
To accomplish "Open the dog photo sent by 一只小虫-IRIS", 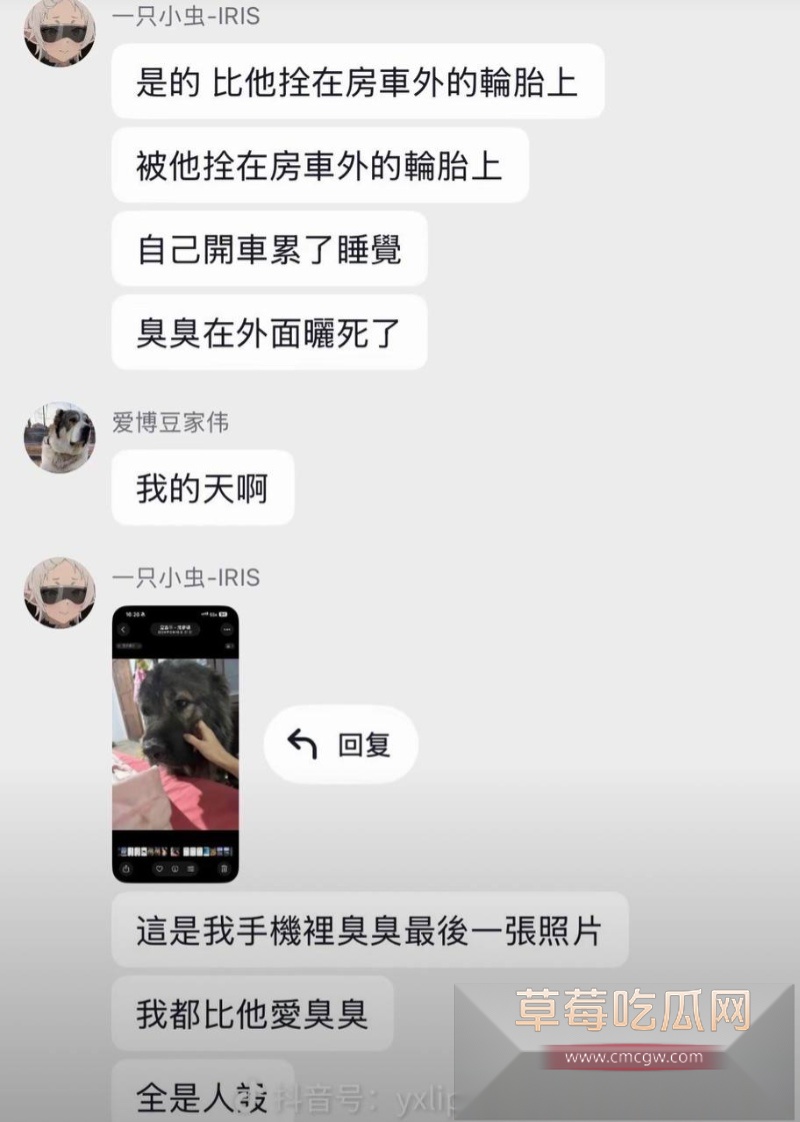I will pyautogui.click(x=175, y=743).
